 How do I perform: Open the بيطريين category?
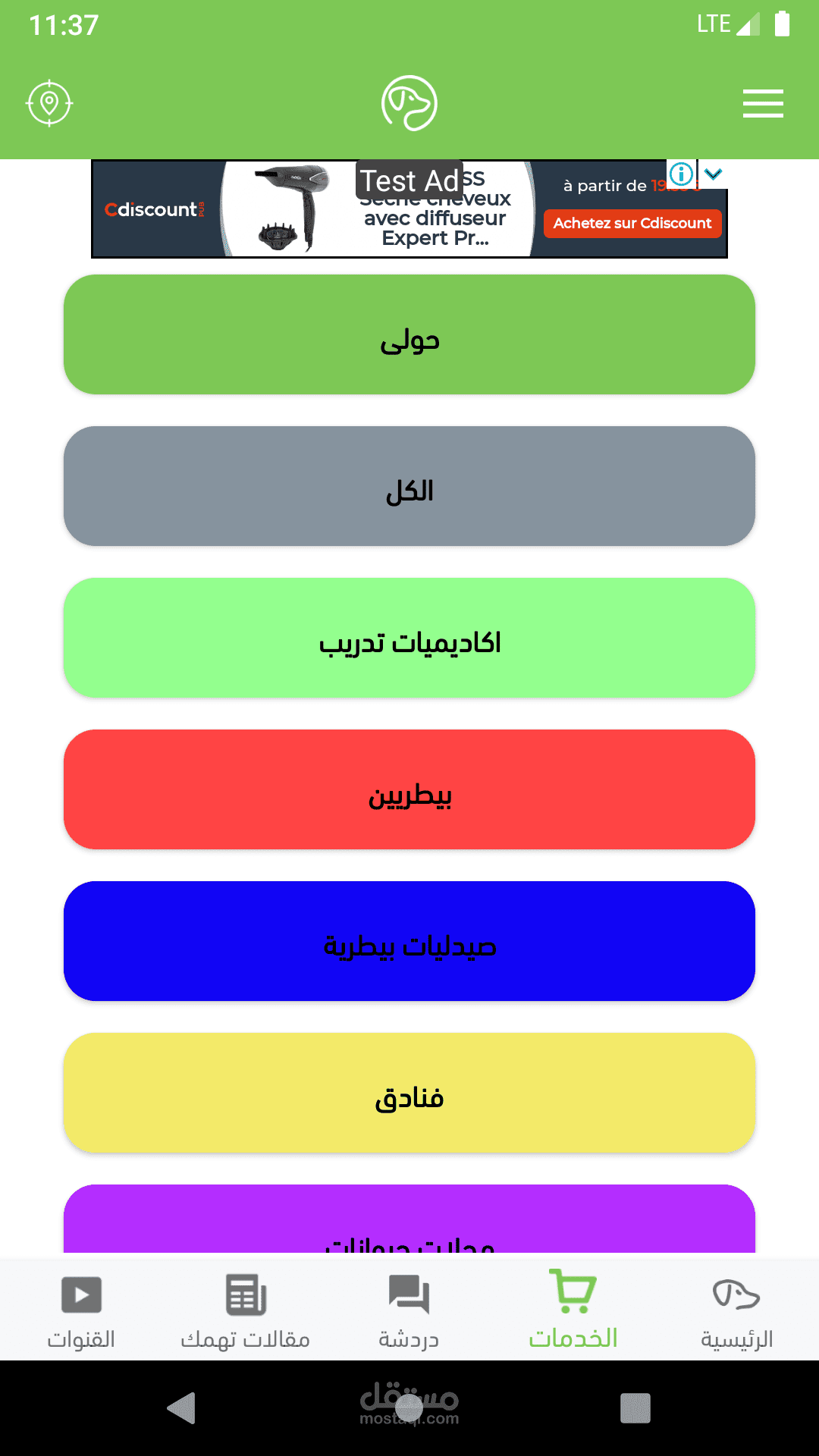point(409,789)
